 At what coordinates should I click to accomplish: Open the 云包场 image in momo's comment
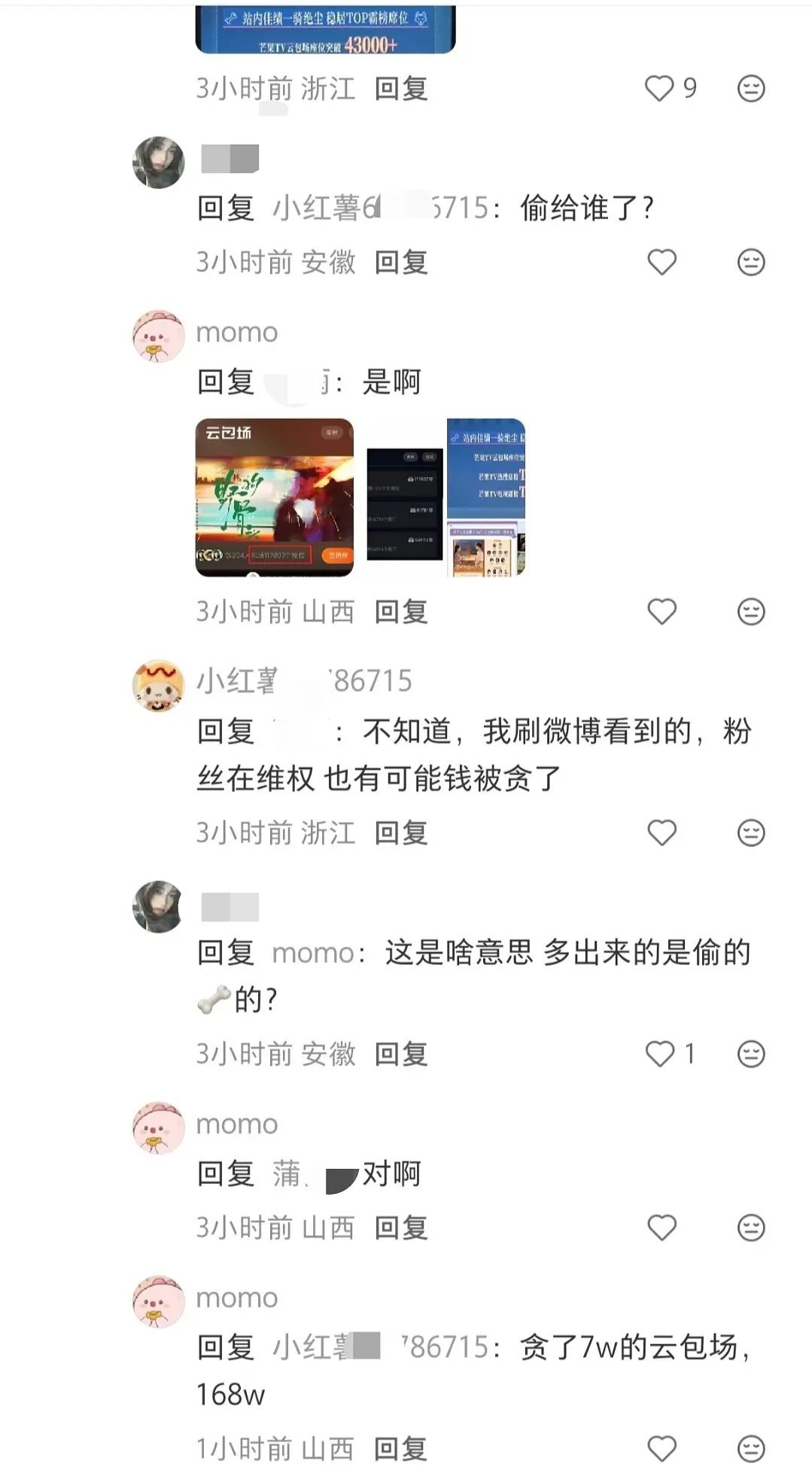[275, 498]
